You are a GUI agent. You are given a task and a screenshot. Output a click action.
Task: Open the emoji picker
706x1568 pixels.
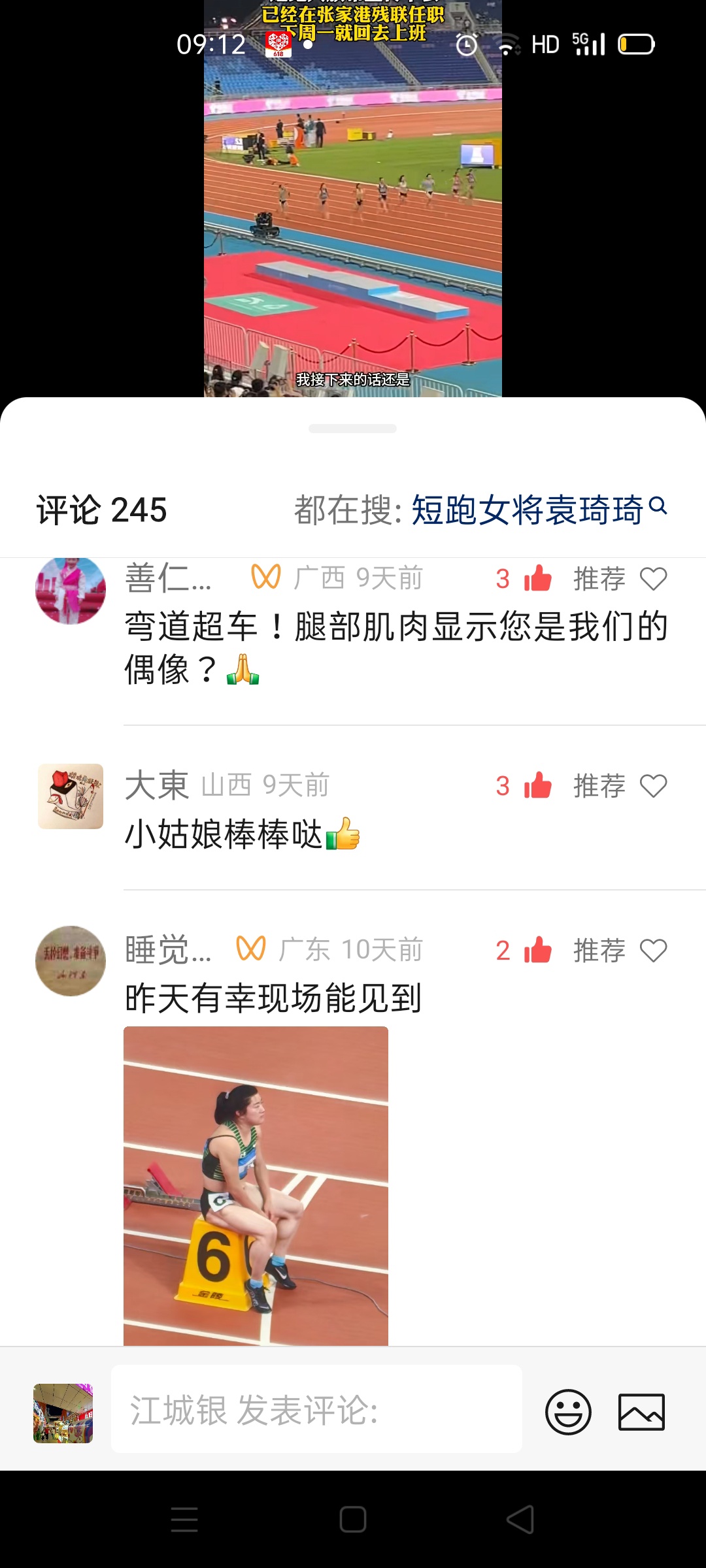[568, 1411]
